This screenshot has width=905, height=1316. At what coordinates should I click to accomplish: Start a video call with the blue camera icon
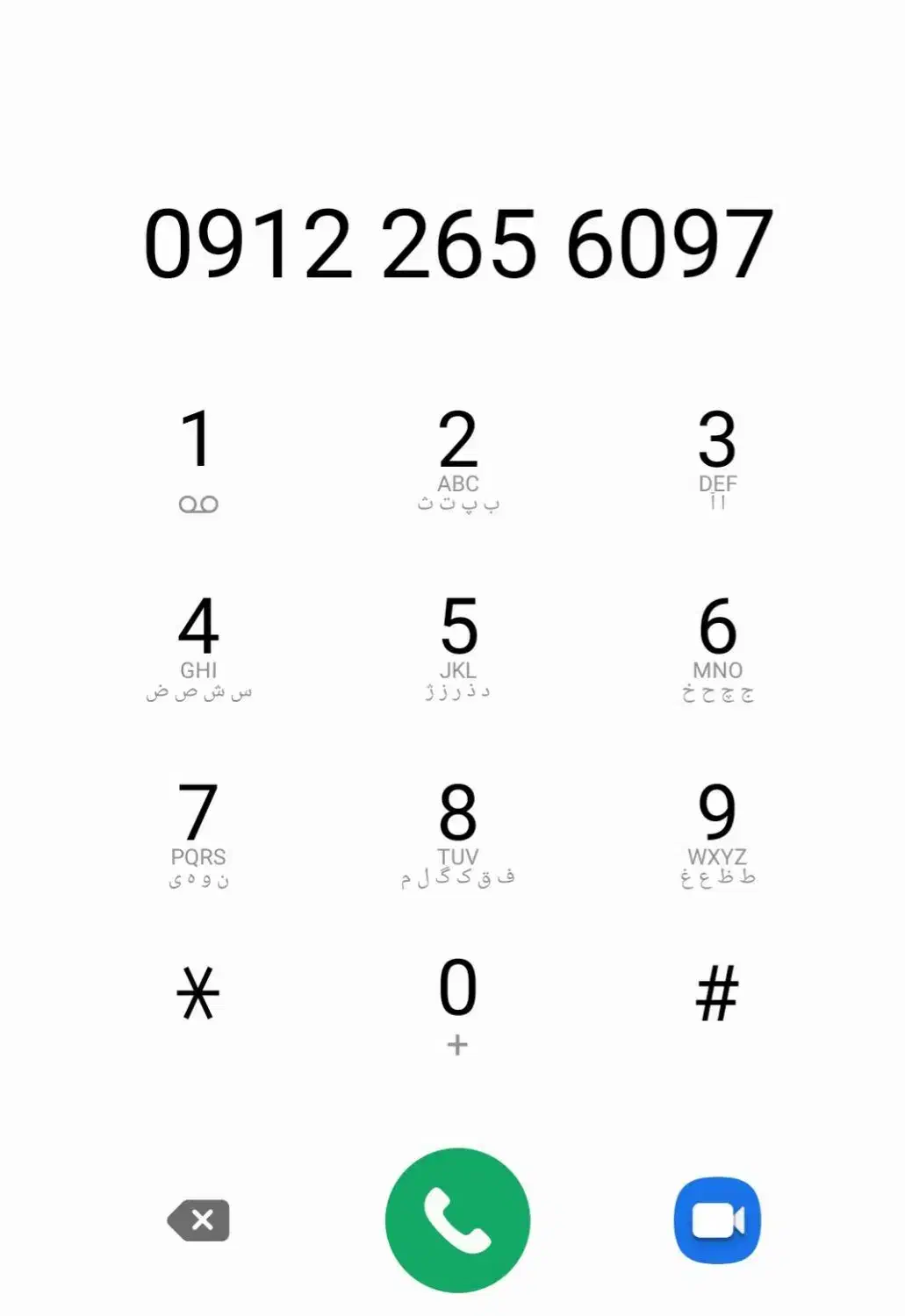(717, 1220)
